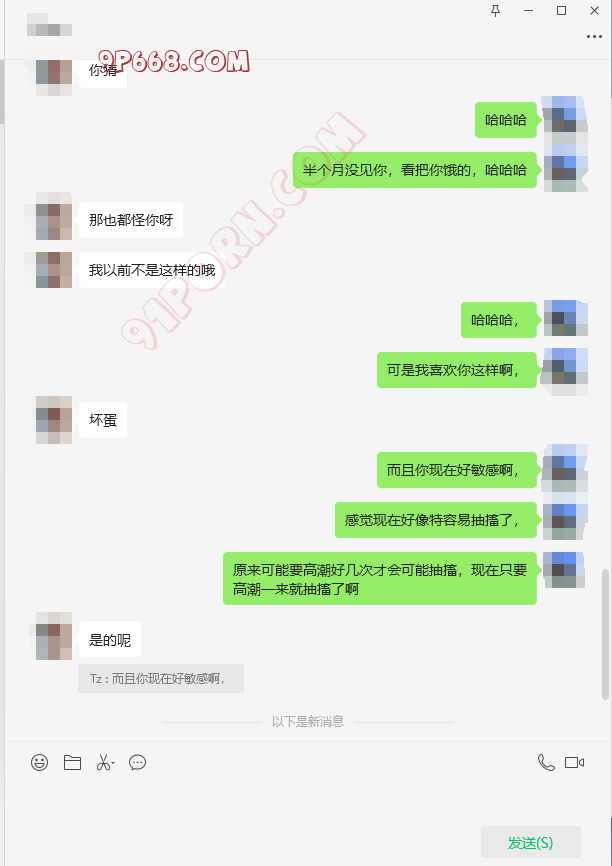Pin the chat window on top
The image size is (612, 866).
coord(495,11)
